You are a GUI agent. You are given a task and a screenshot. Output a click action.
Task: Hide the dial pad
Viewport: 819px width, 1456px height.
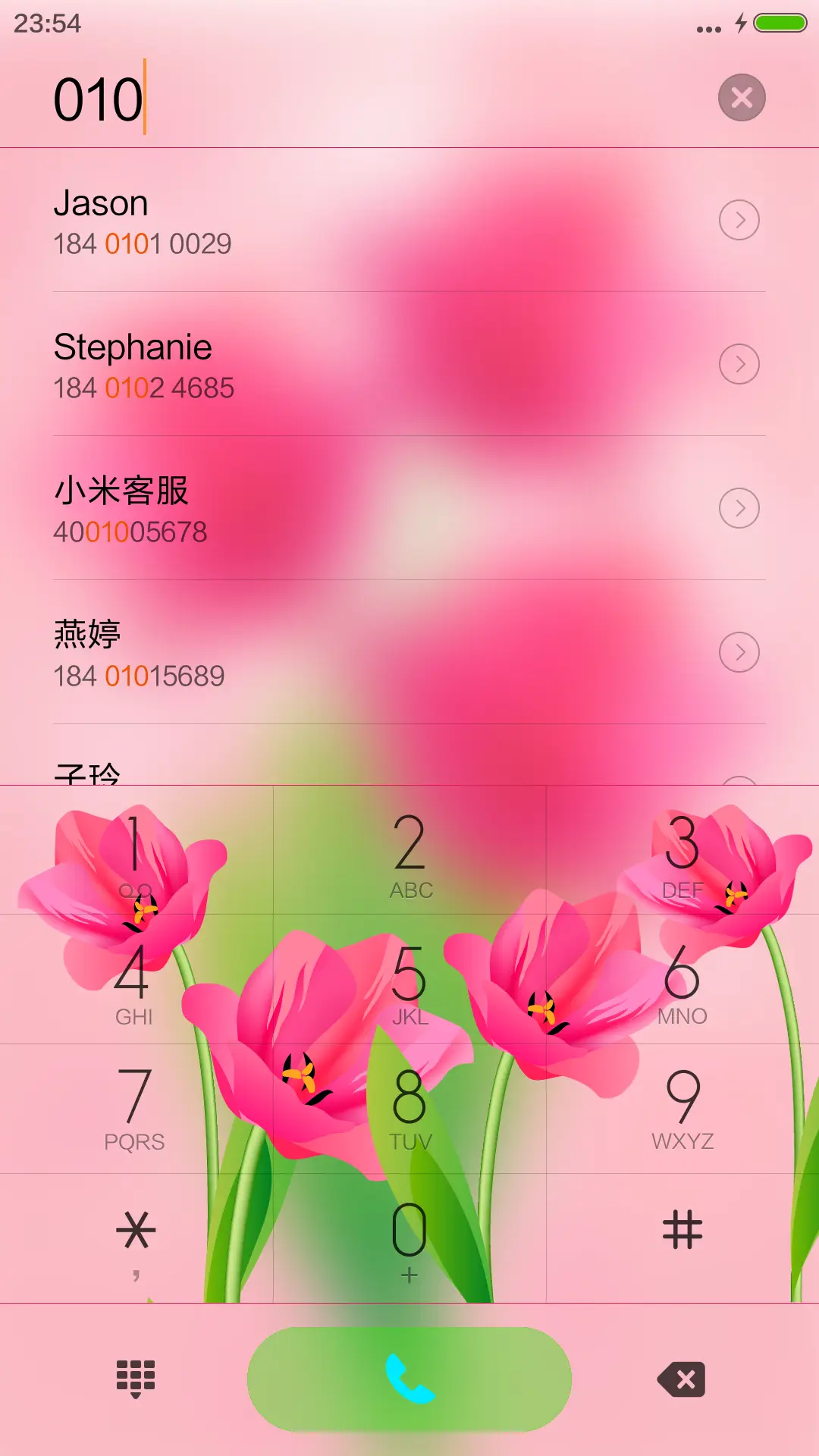click(135, 1379)
